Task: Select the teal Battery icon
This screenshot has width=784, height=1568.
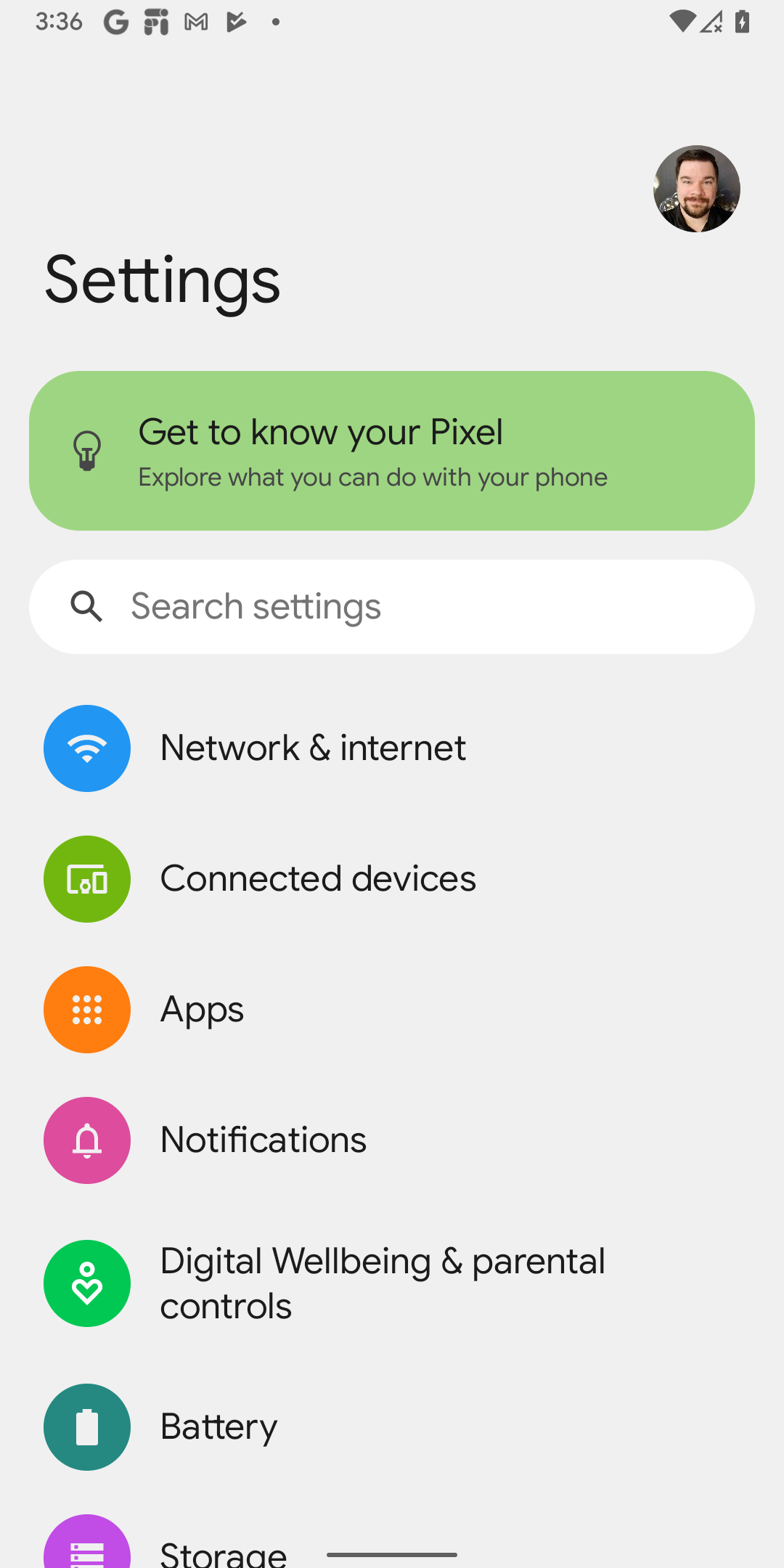Action: point(86,1426)
